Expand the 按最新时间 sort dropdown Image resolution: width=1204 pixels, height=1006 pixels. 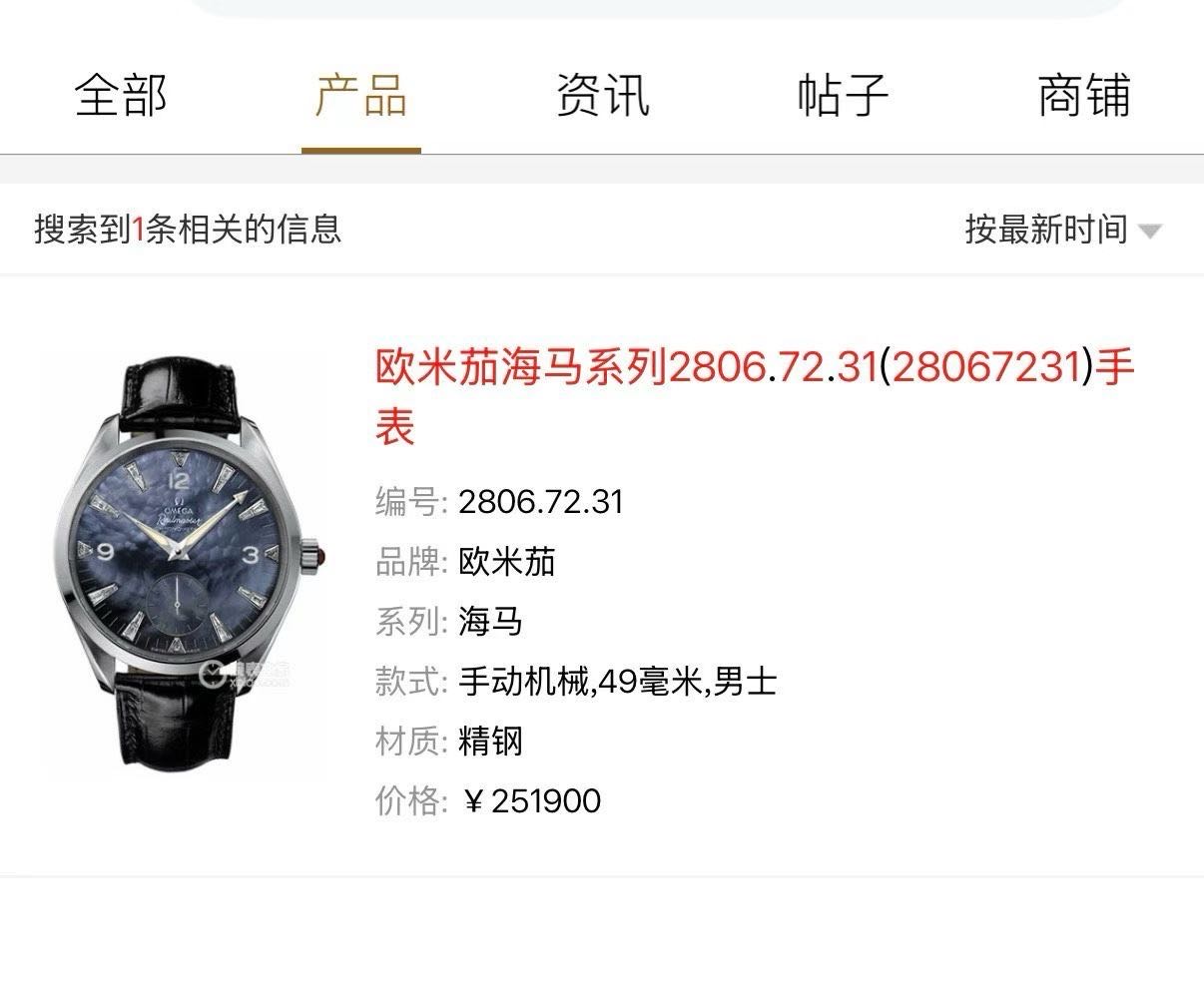click(x=1062, y=230)
